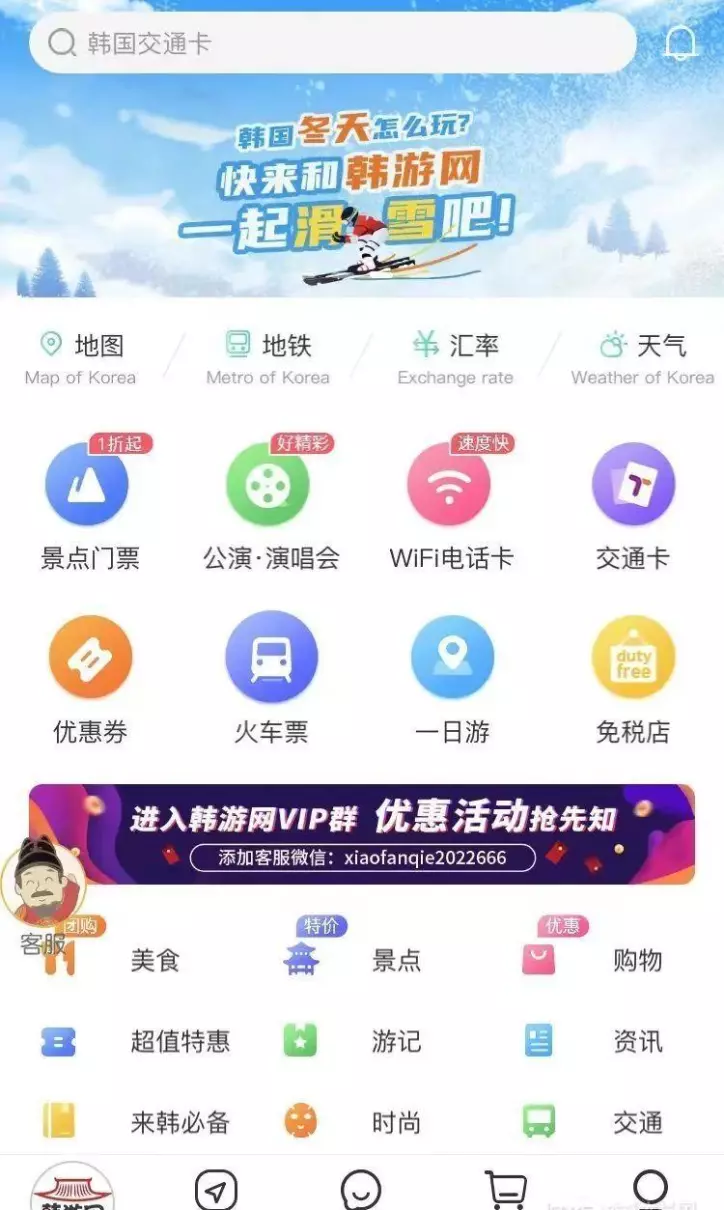Open 地铁 Metro of Korea
The height and width of the screenshot is (1210, 724).
pos(268,359)
